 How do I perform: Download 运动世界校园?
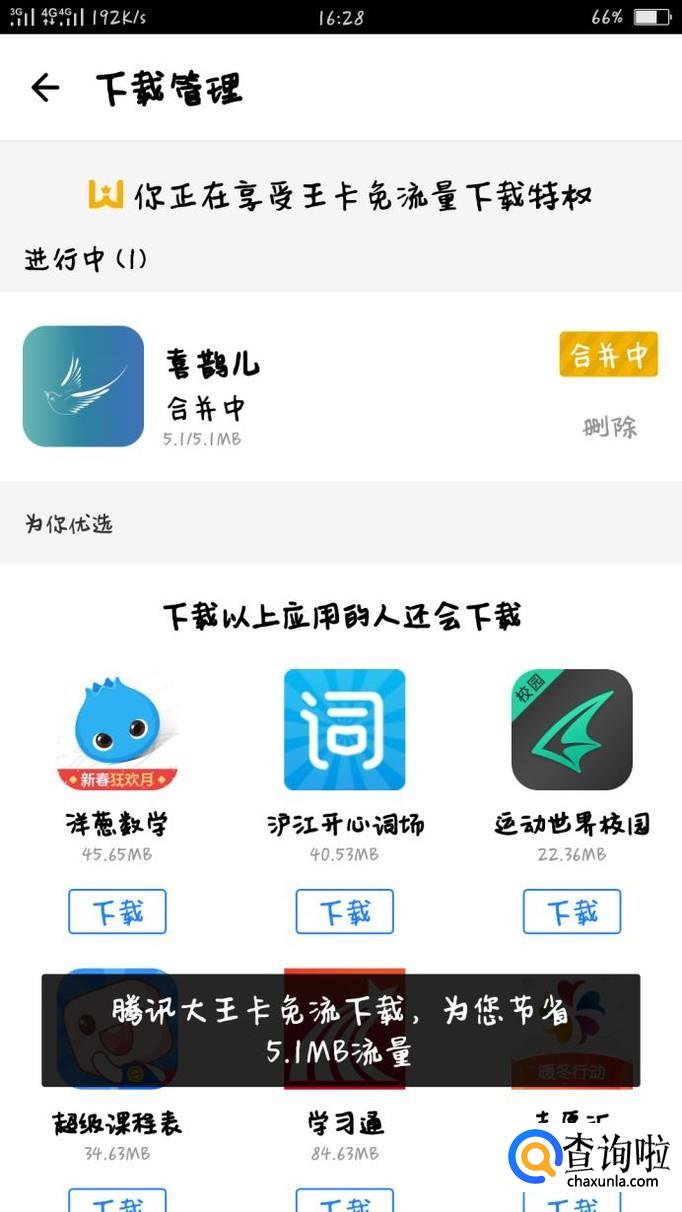coord(572,912)
